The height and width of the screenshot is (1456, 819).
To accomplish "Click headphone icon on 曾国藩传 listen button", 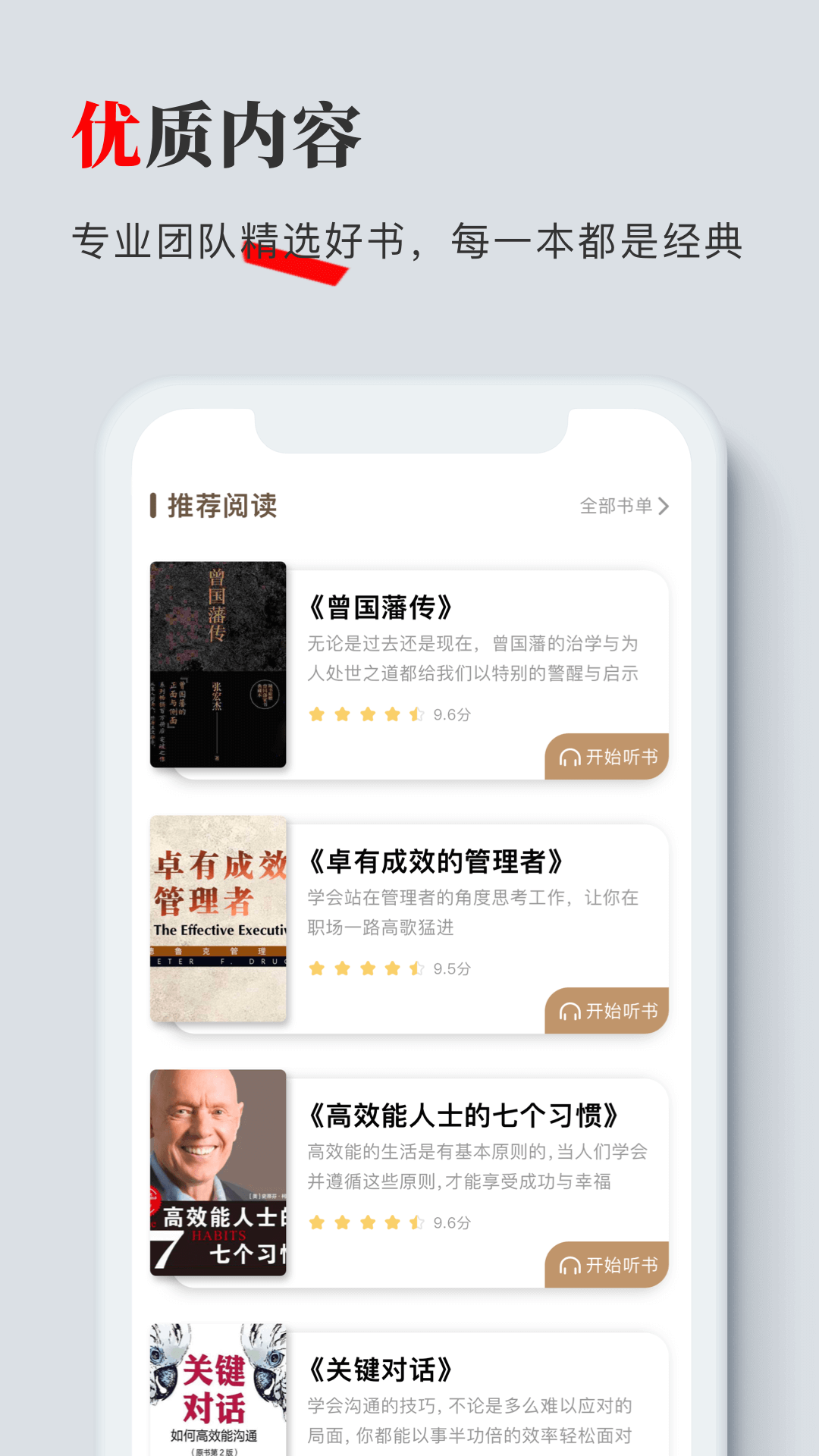I will pos(570,755).
